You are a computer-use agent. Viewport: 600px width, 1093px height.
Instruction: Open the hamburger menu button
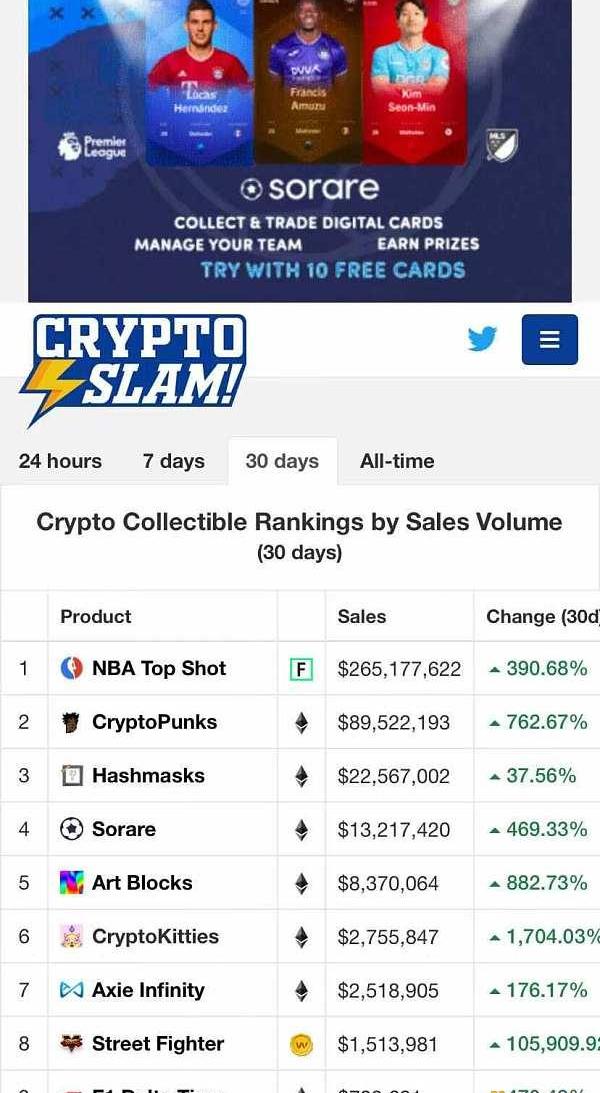click(x=549, y=339)
